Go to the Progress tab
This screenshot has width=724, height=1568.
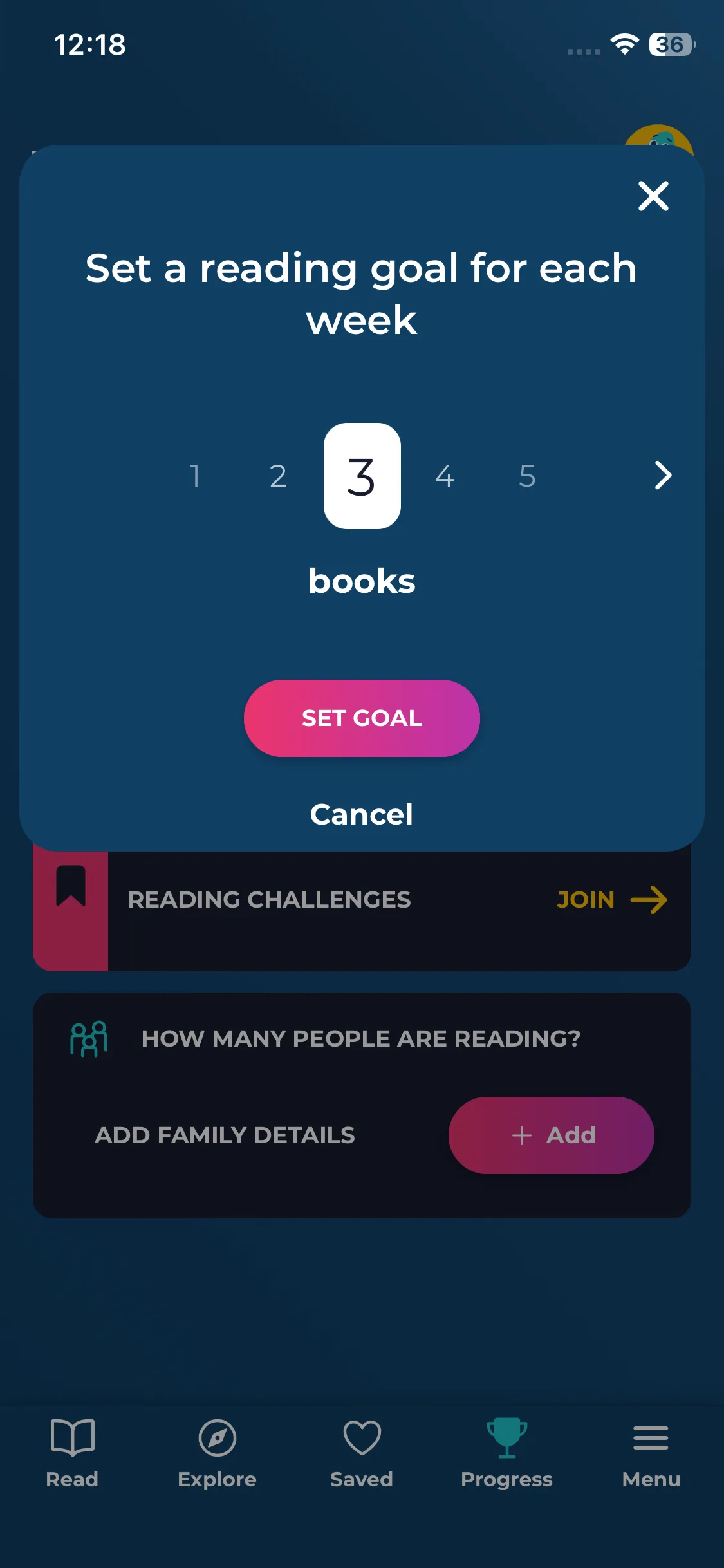[x=506, y=1453]
